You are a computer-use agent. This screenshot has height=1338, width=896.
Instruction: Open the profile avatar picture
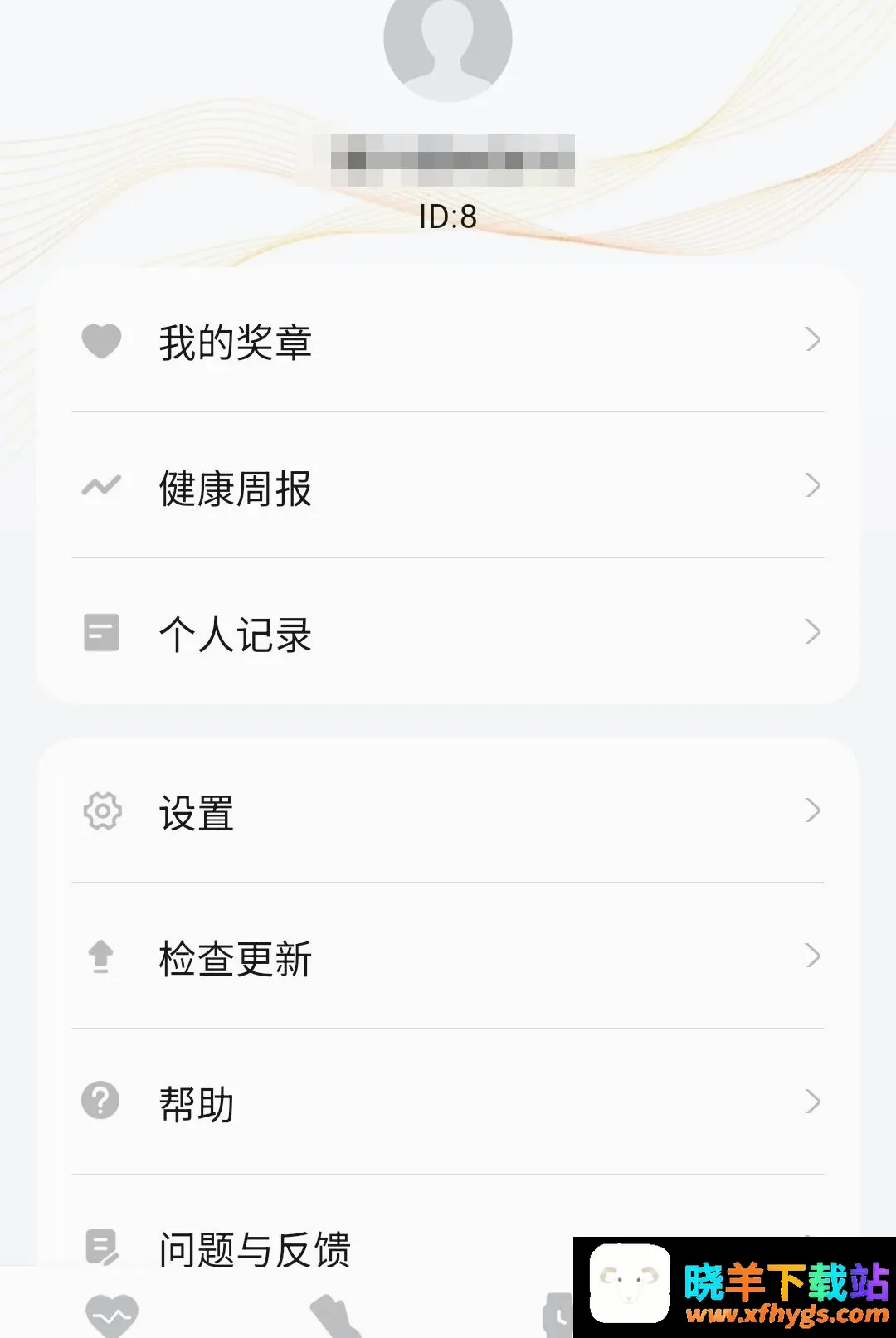[448, 41]
